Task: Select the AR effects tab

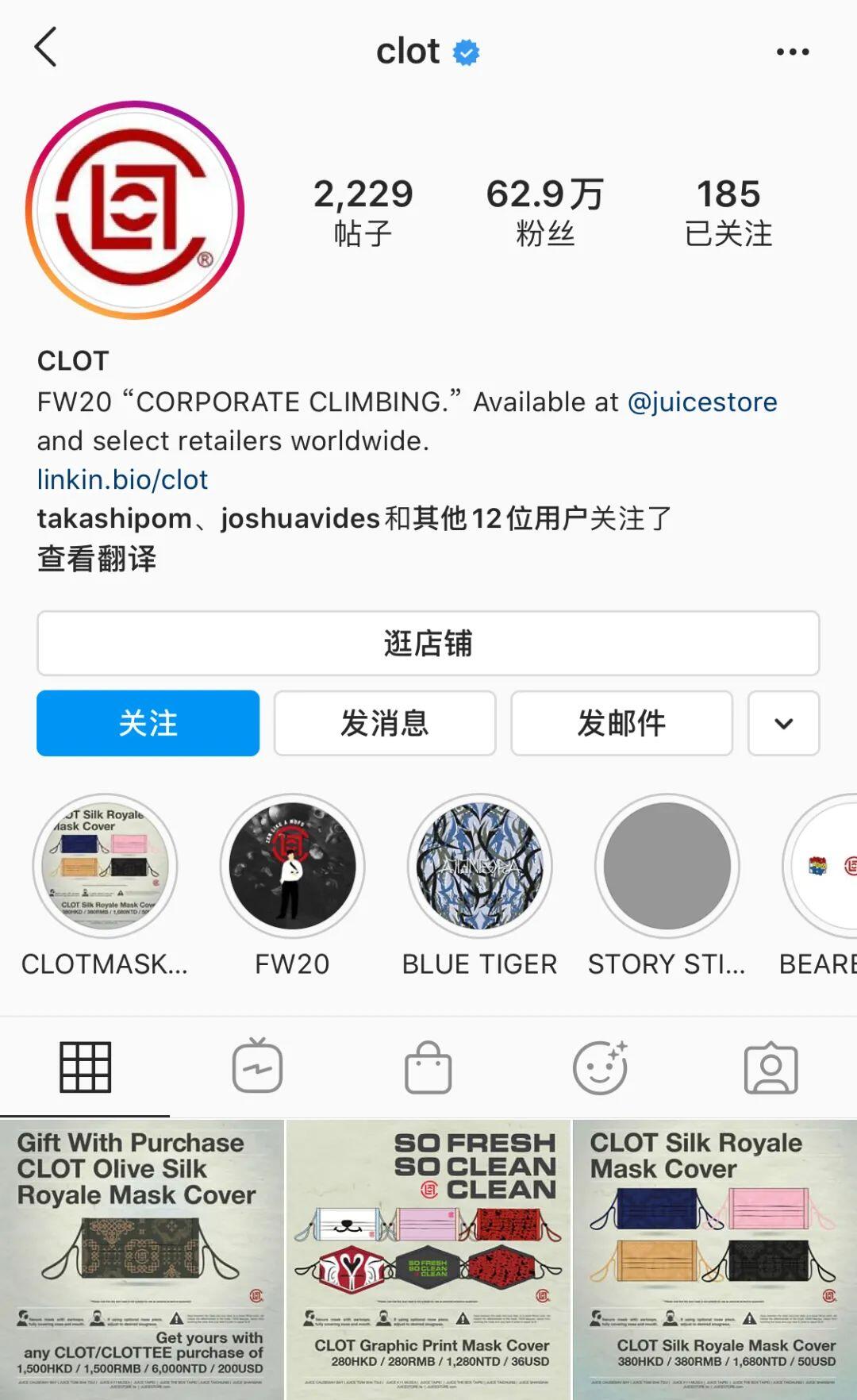Action: click(600, 1067)
